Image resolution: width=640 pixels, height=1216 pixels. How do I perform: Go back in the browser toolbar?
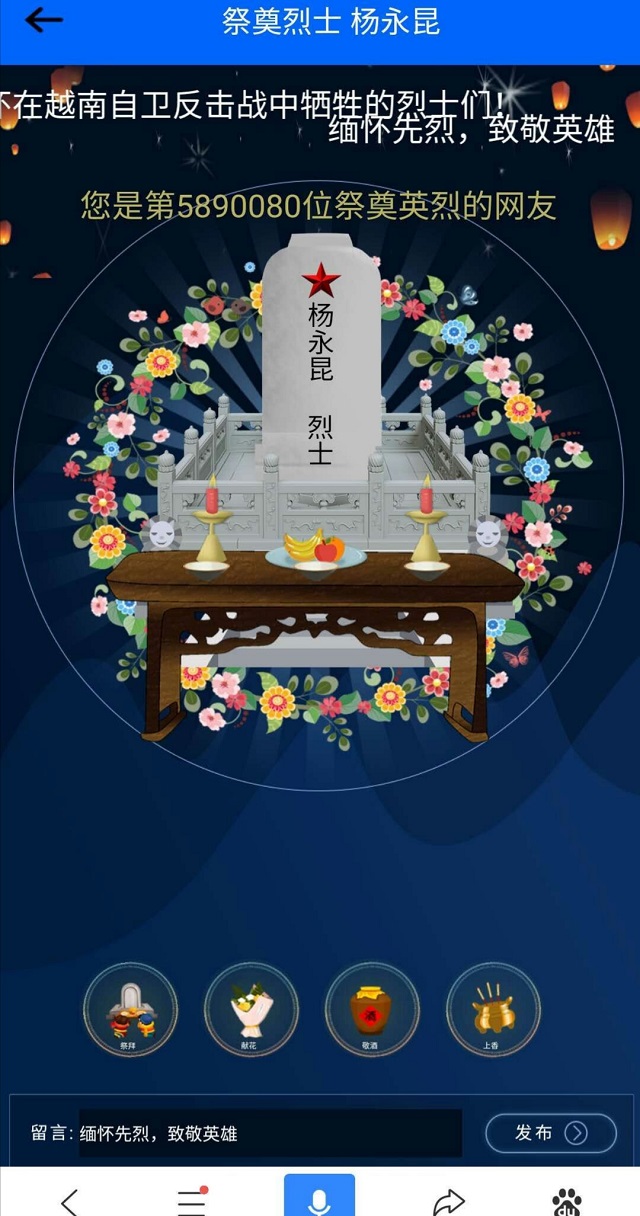69,1199
